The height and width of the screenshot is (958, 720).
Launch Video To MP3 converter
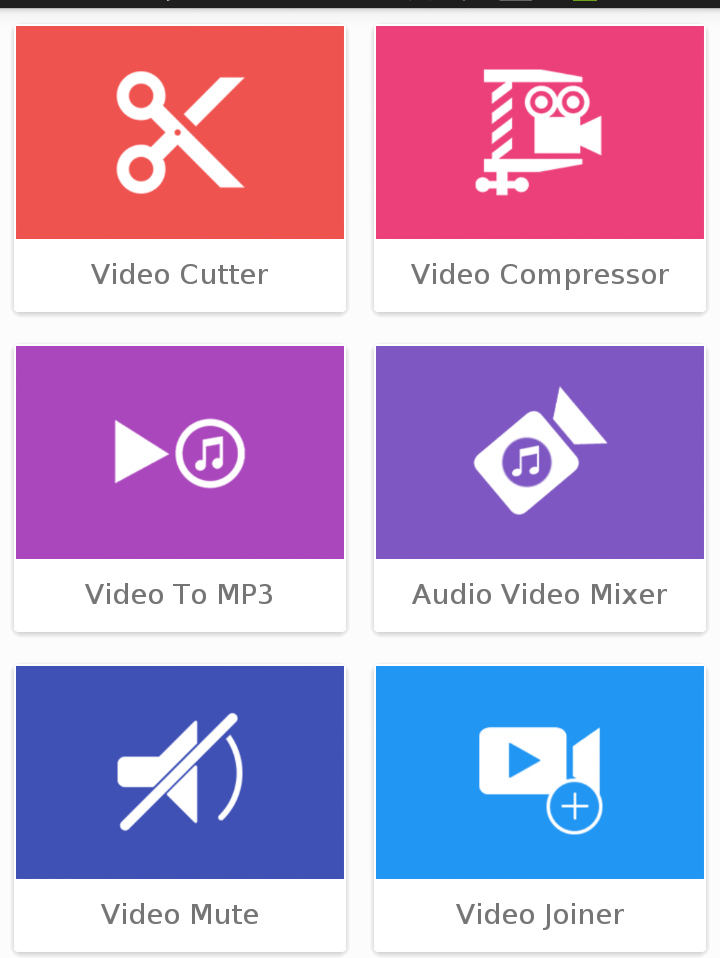click(x=180, y=488)
